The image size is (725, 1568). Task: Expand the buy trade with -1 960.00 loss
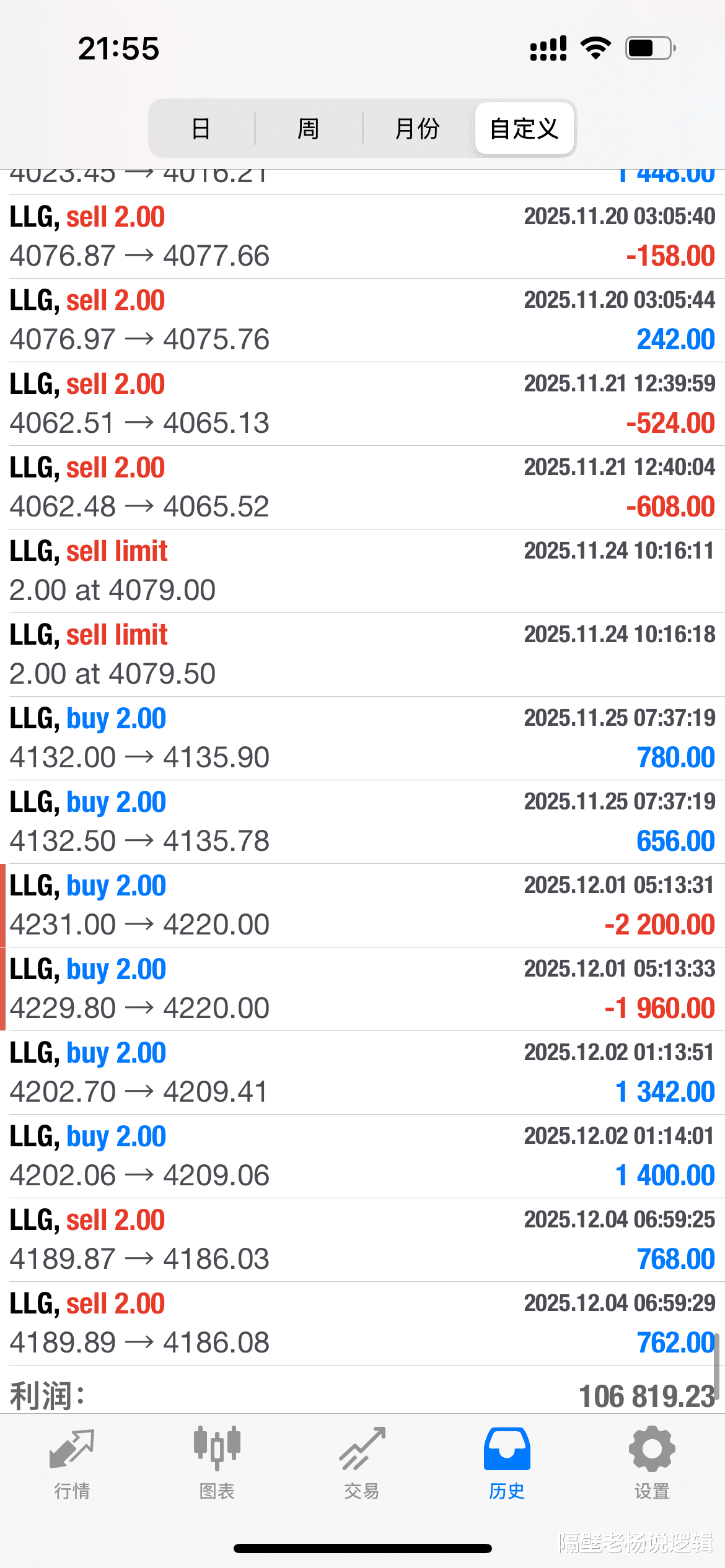[362, 989]
